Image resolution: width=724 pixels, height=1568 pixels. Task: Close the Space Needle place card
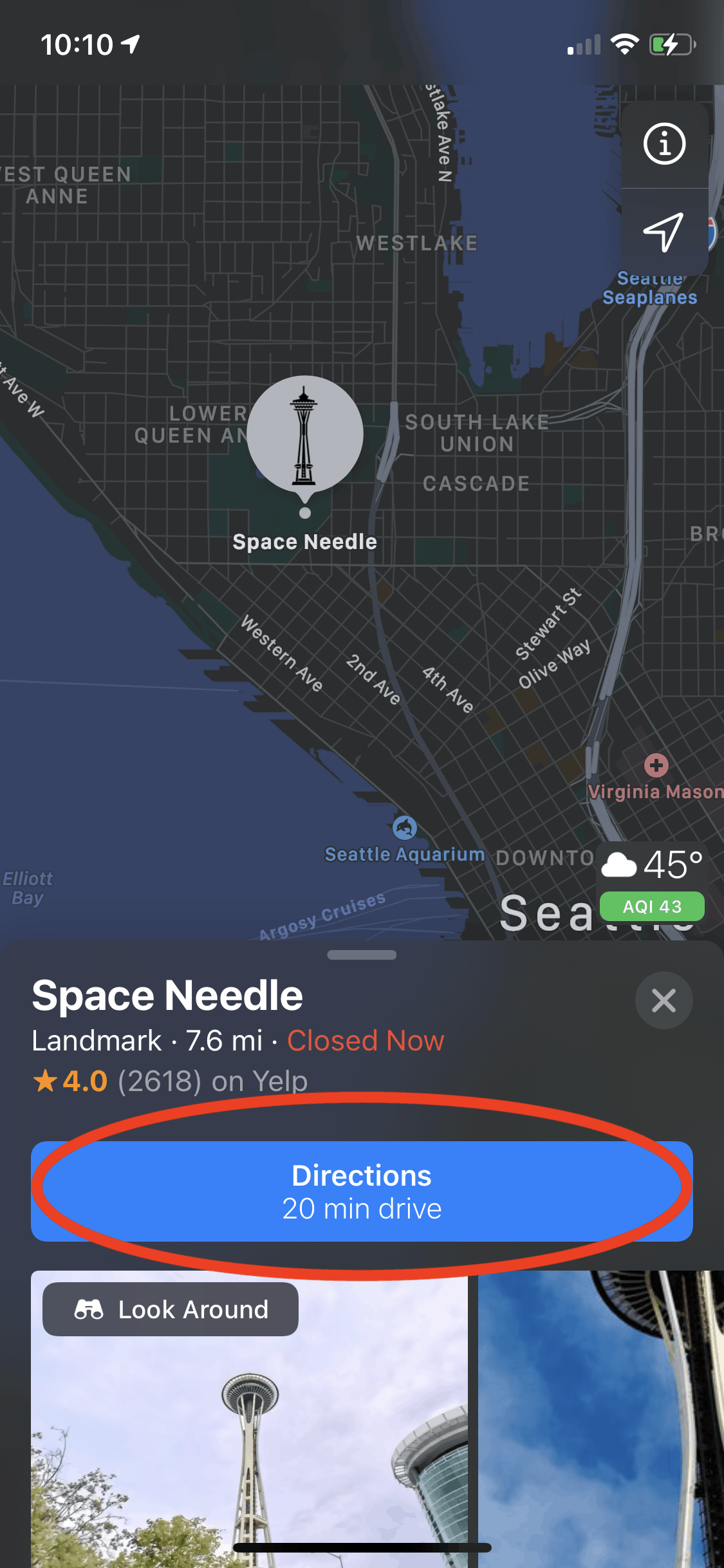pyautogui.click(x=664, y=1000)
